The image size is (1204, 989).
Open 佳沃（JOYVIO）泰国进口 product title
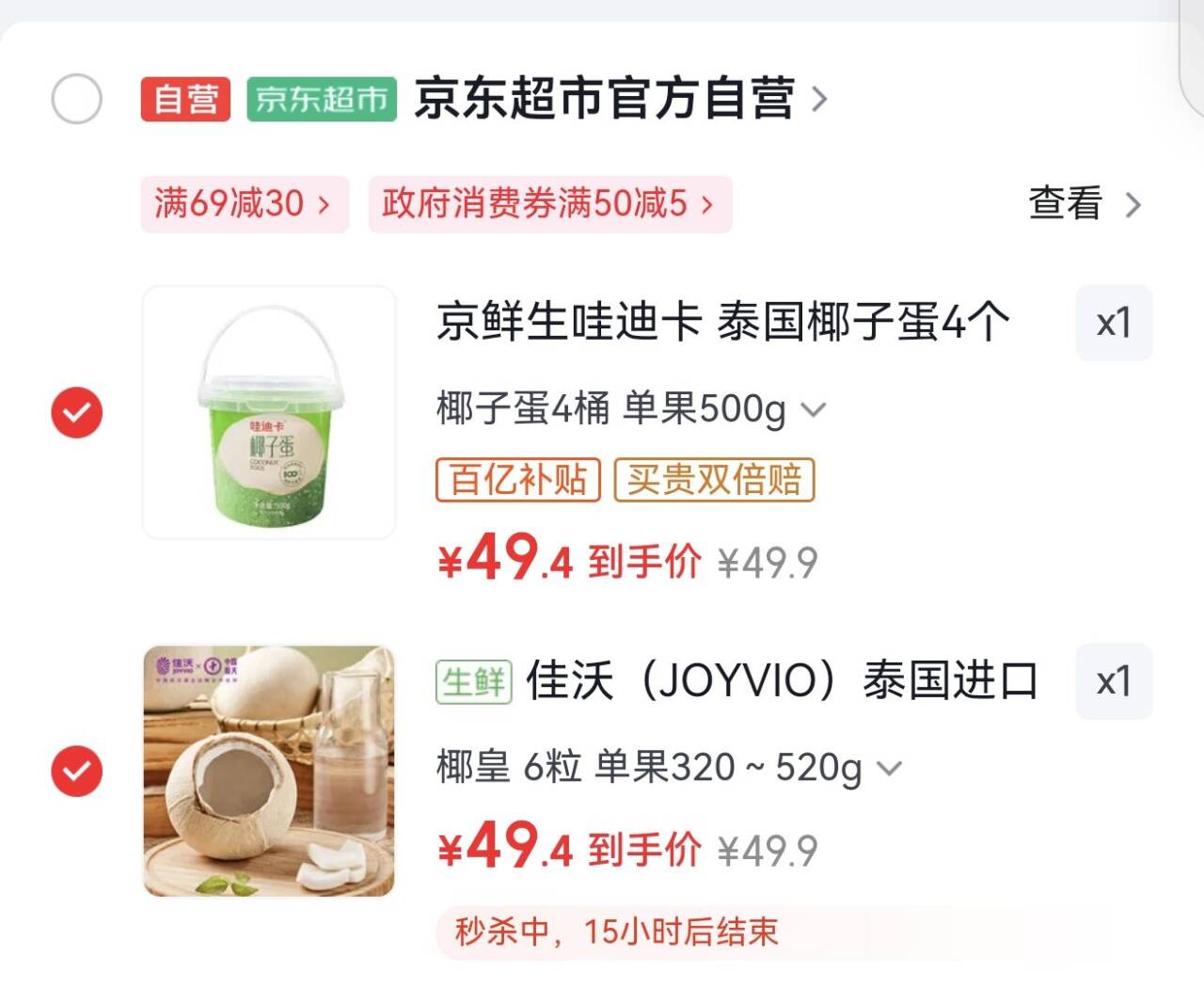click(781, 680)
